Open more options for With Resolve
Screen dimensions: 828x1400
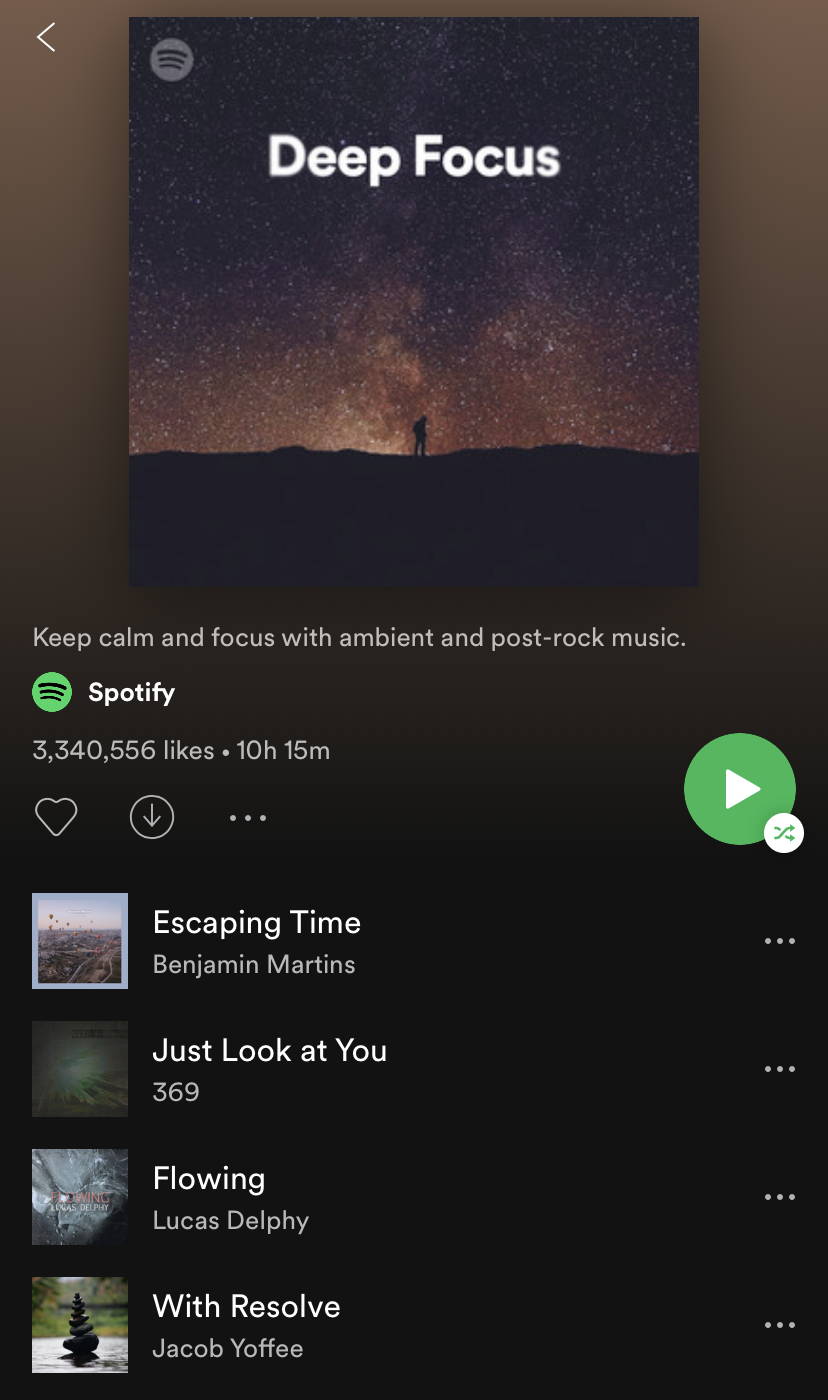click(x=780, y=1325)
